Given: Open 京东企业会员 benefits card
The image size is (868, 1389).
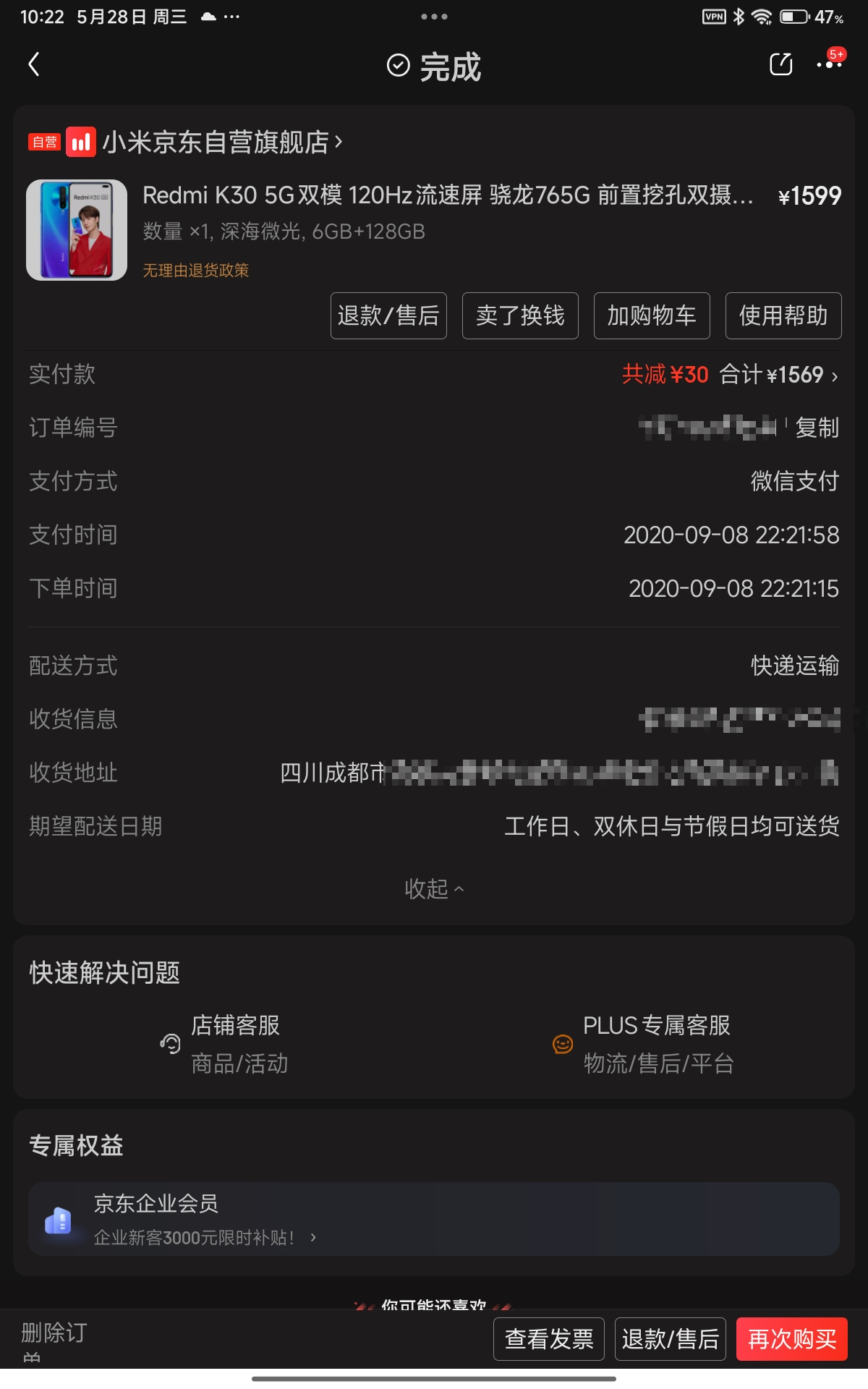Looking at the screenshot, I should 434,1219.
